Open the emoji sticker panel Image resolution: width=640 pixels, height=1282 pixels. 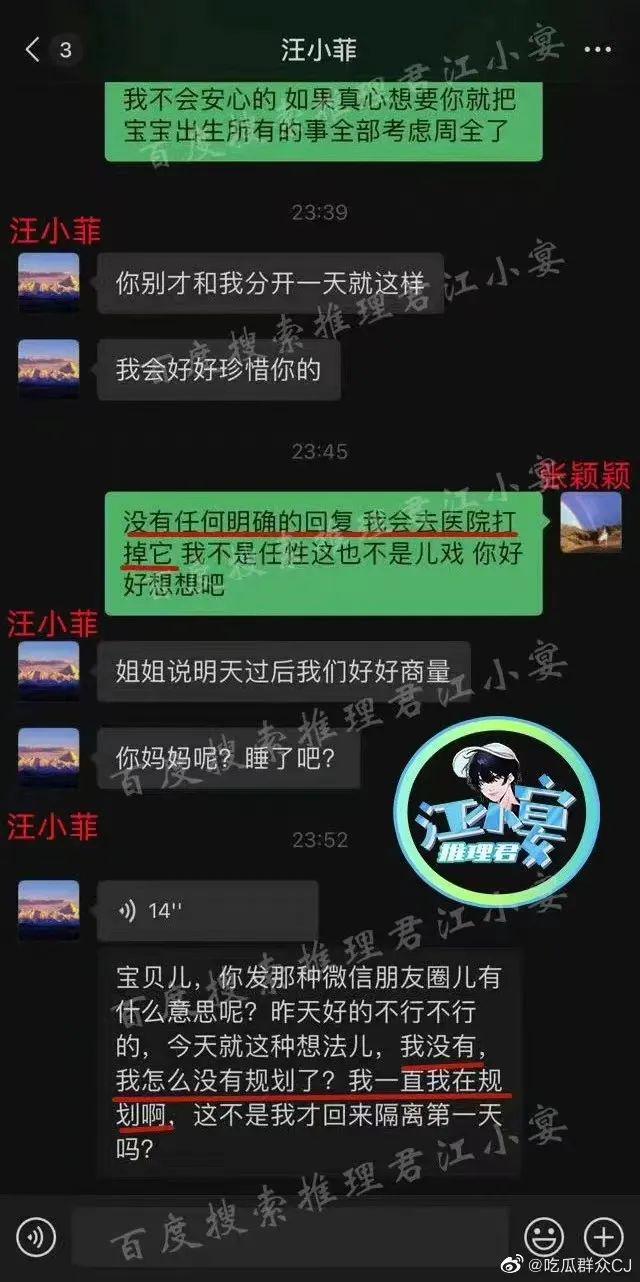click(545, 1238)
